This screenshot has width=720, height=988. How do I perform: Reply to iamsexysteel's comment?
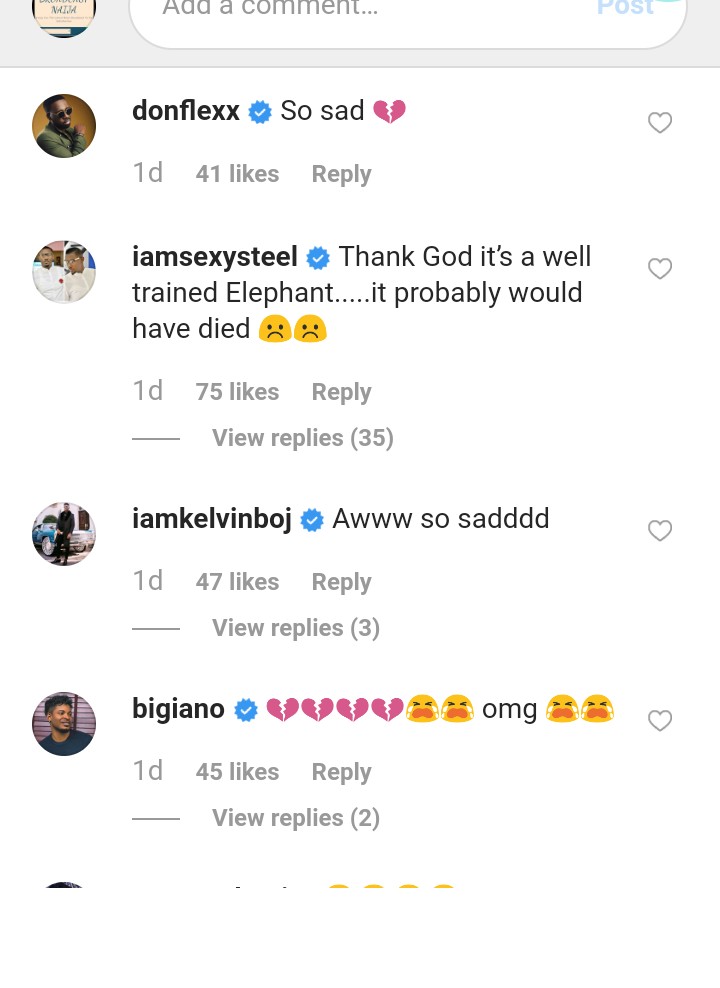point(341,392)
